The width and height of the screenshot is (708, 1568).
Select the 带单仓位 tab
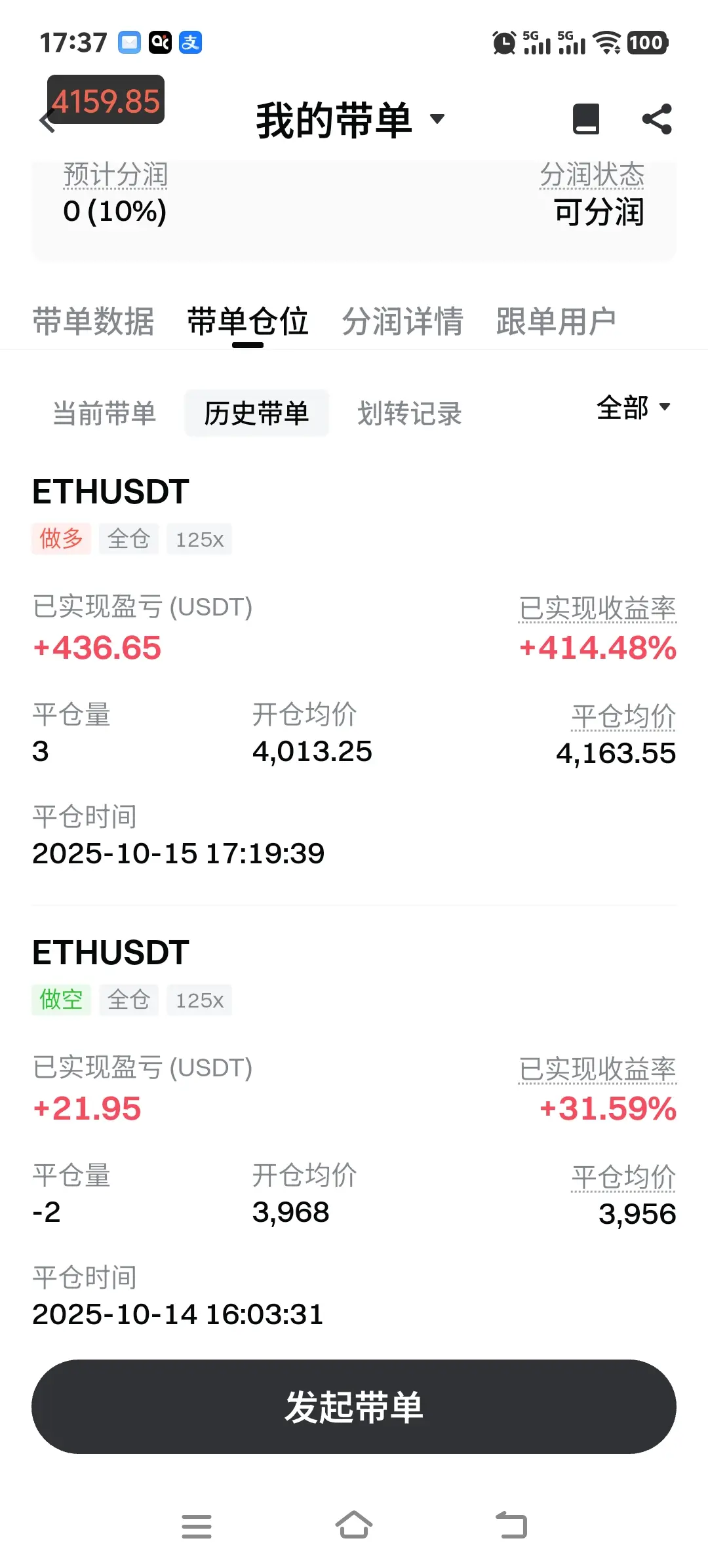click(x=248, y=321)
